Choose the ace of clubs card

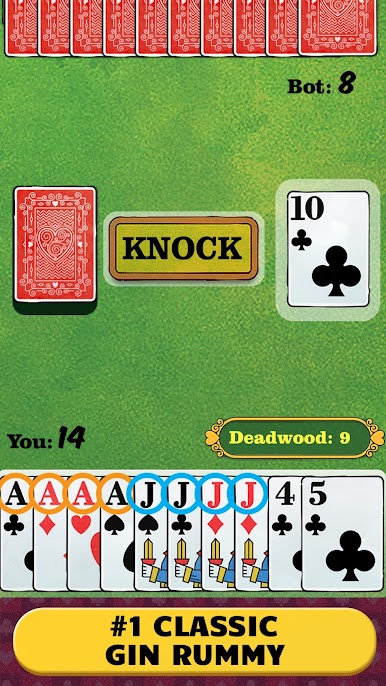pos(17,533)
